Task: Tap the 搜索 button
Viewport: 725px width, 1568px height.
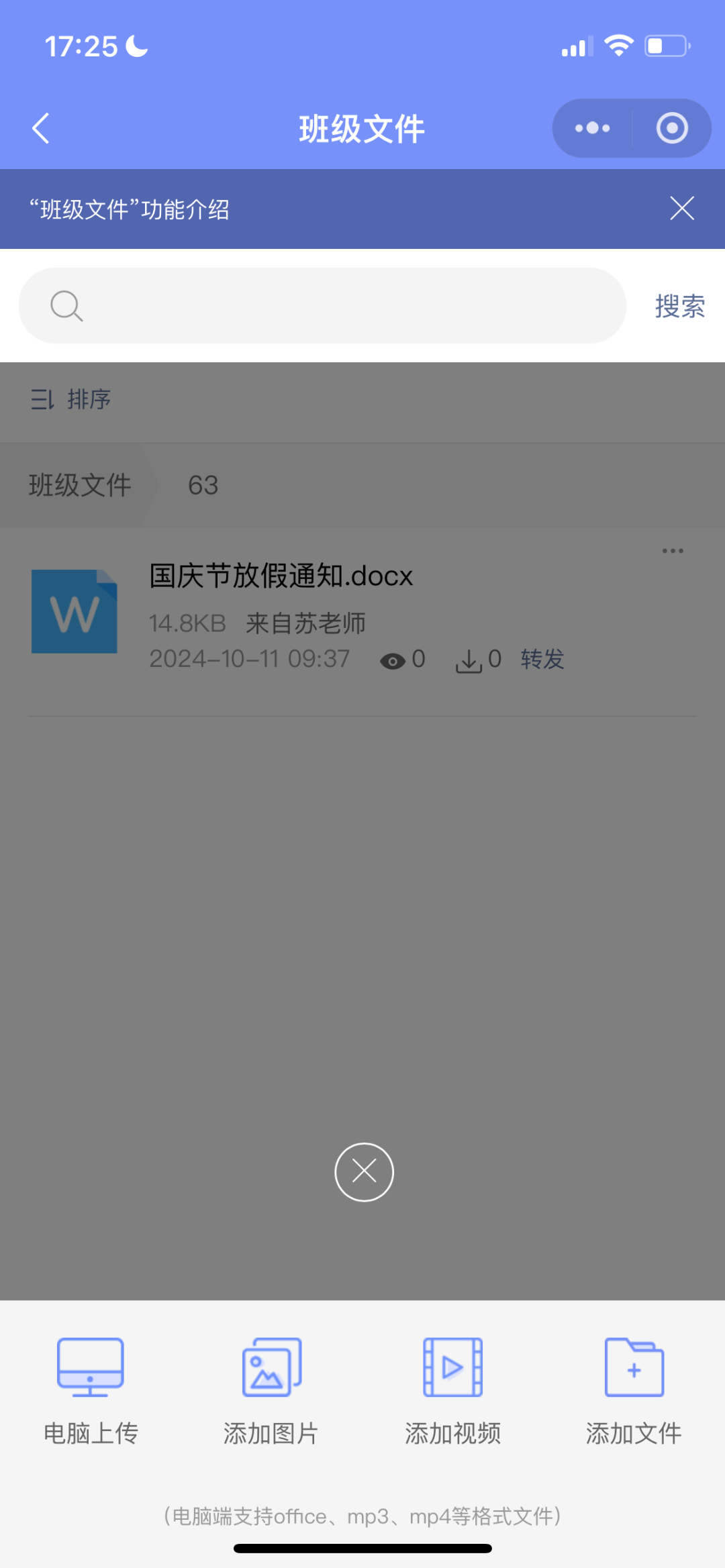Action: (x=679, y=306)
